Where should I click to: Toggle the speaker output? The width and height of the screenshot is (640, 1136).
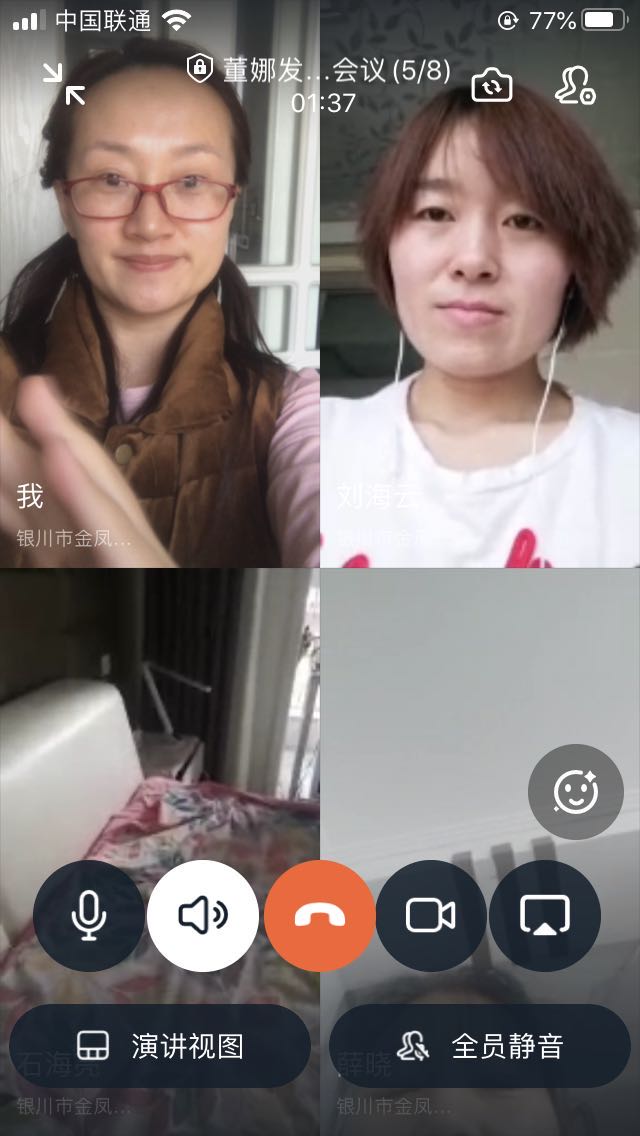[x=203, y=915]
